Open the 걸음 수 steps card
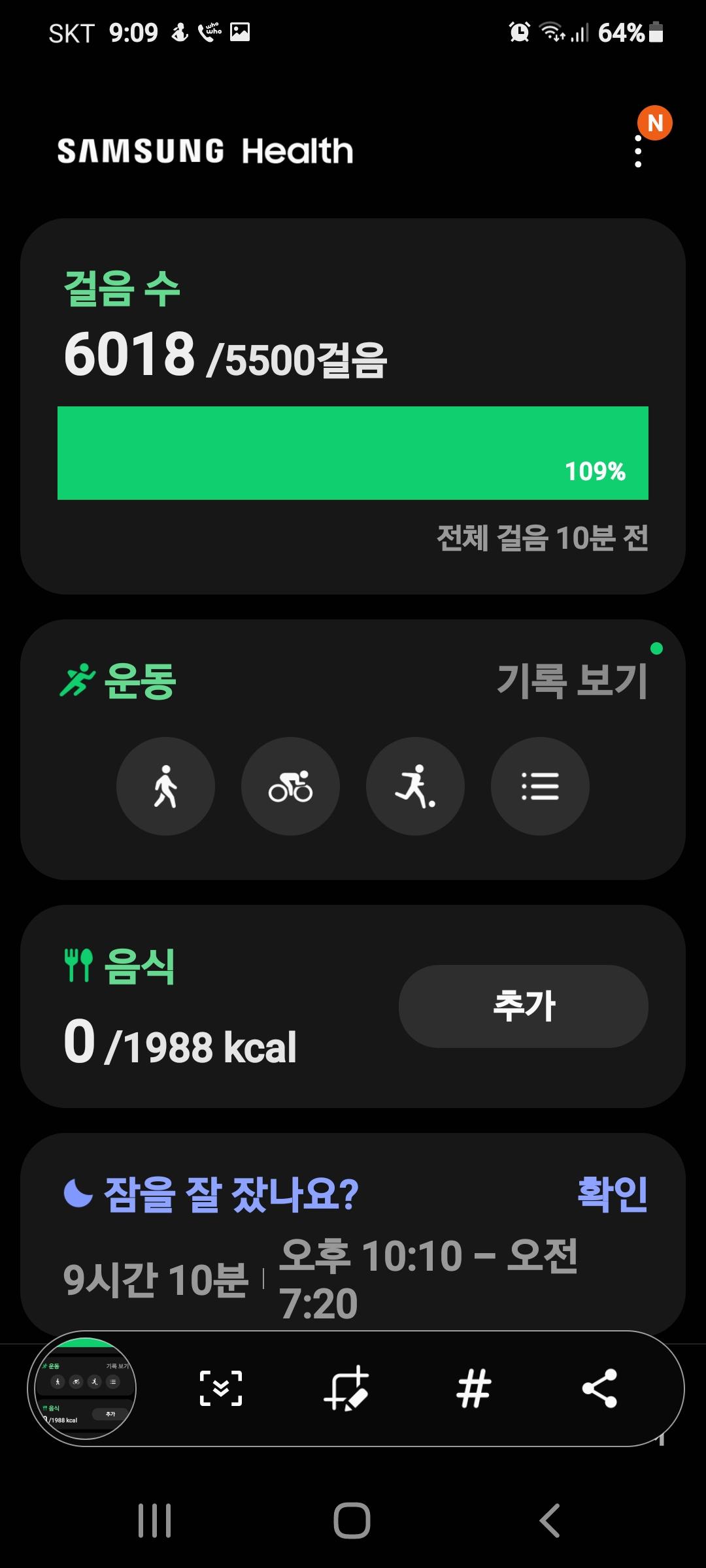This screenshot has height=1568, width=706. (353, 405)
